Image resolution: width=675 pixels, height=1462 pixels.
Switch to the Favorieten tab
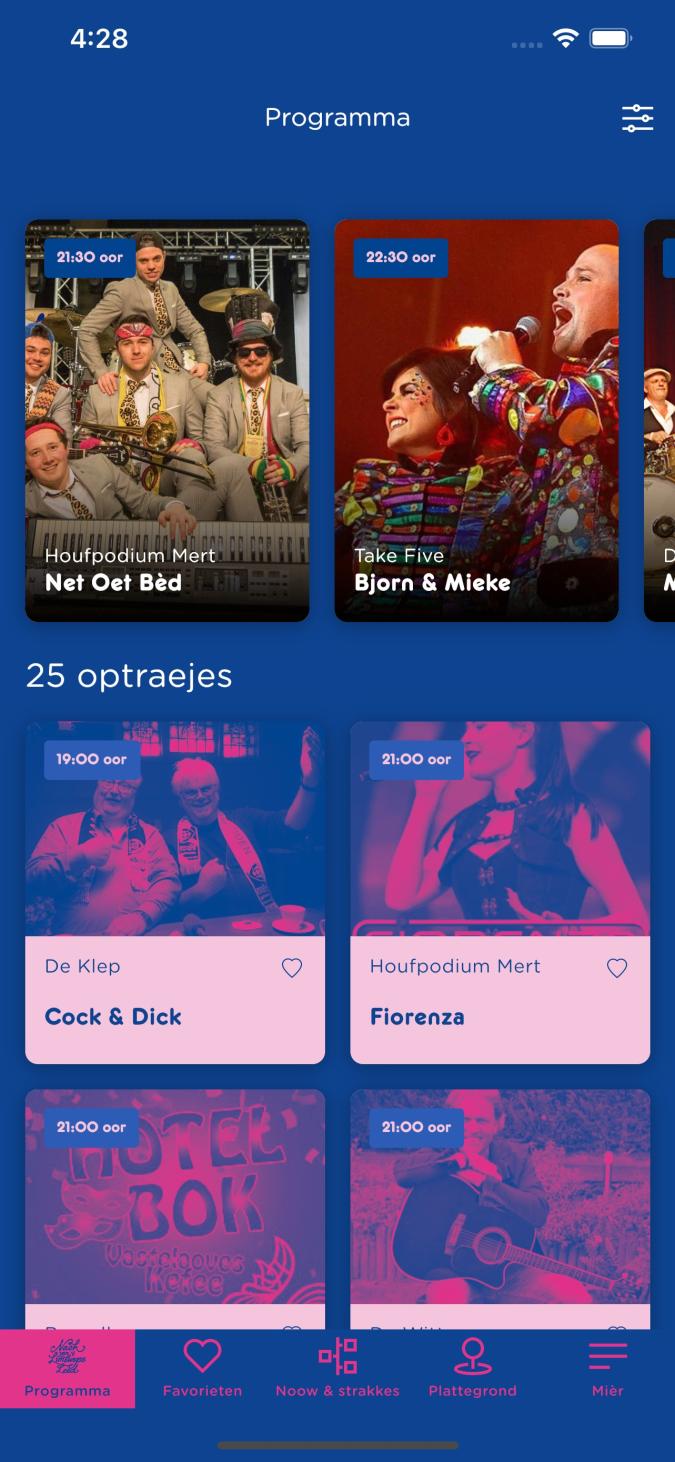(202, 1368)
